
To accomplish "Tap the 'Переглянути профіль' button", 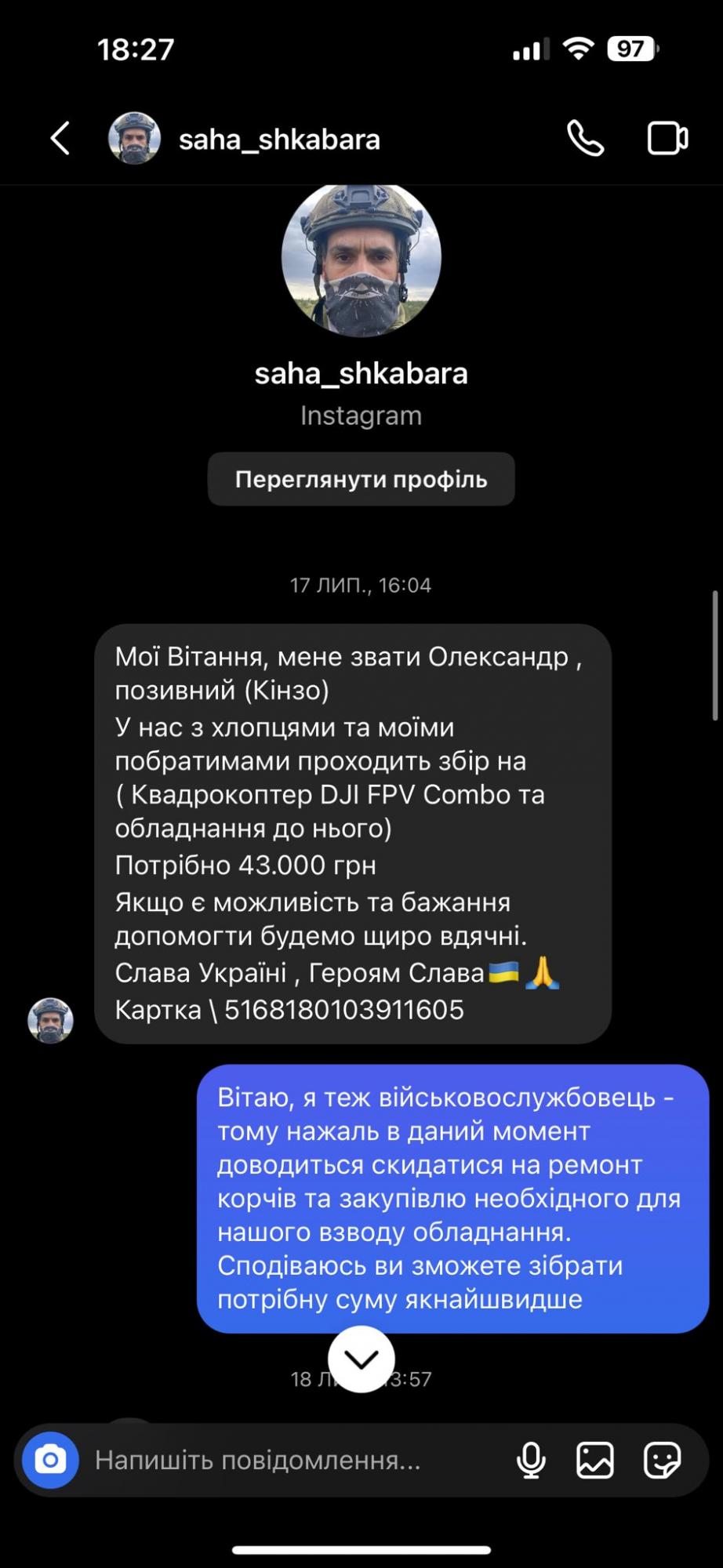I will point(361,479).
